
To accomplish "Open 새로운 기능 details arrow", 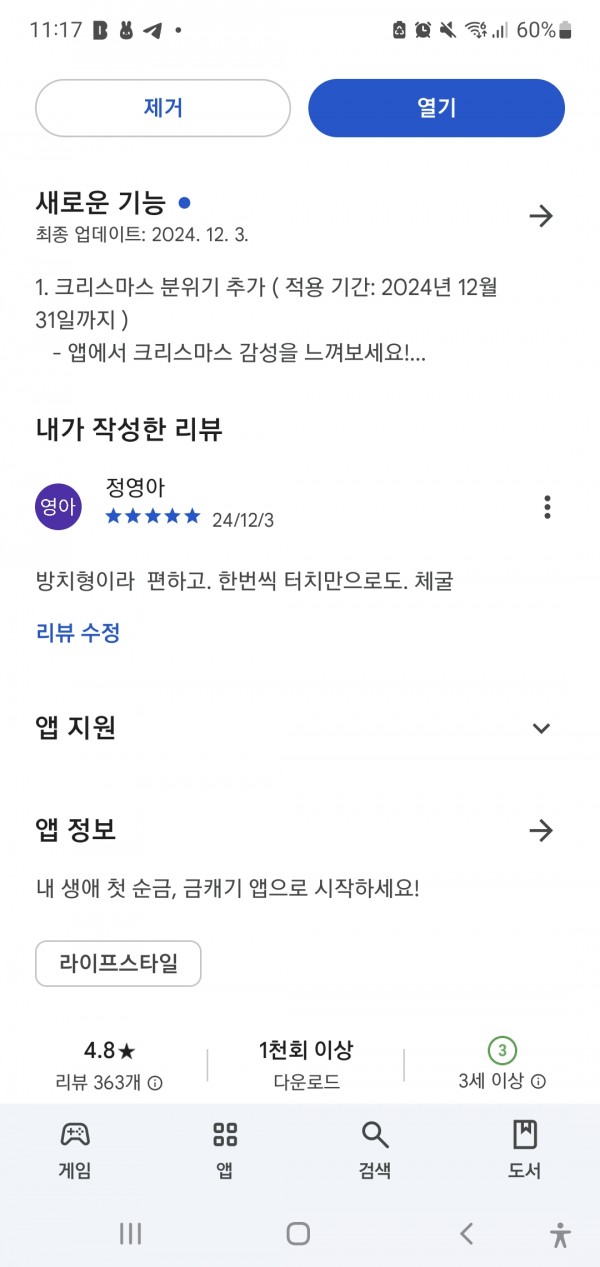I will point(541,216).
